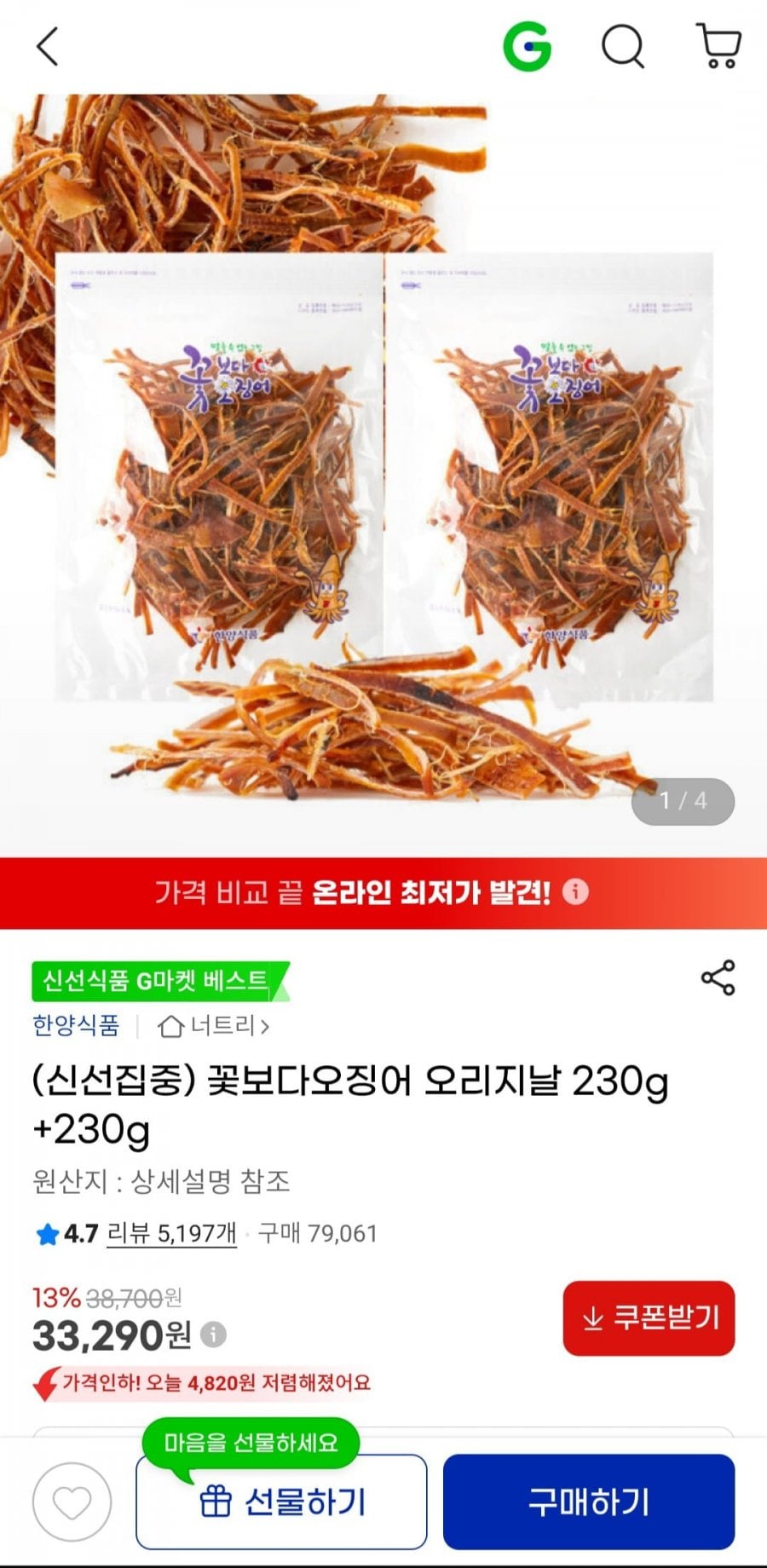767x1568 pixels.
Task: Show price info next to 33,290원
Action: 214,1334
